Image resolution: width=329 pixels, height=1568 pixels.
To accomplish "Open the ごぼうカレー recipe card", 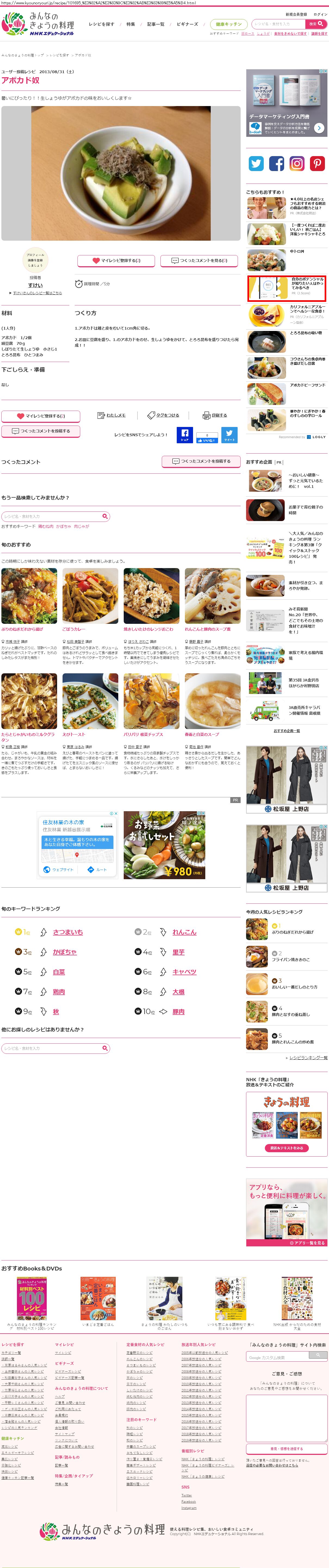I will pos(74,629).
